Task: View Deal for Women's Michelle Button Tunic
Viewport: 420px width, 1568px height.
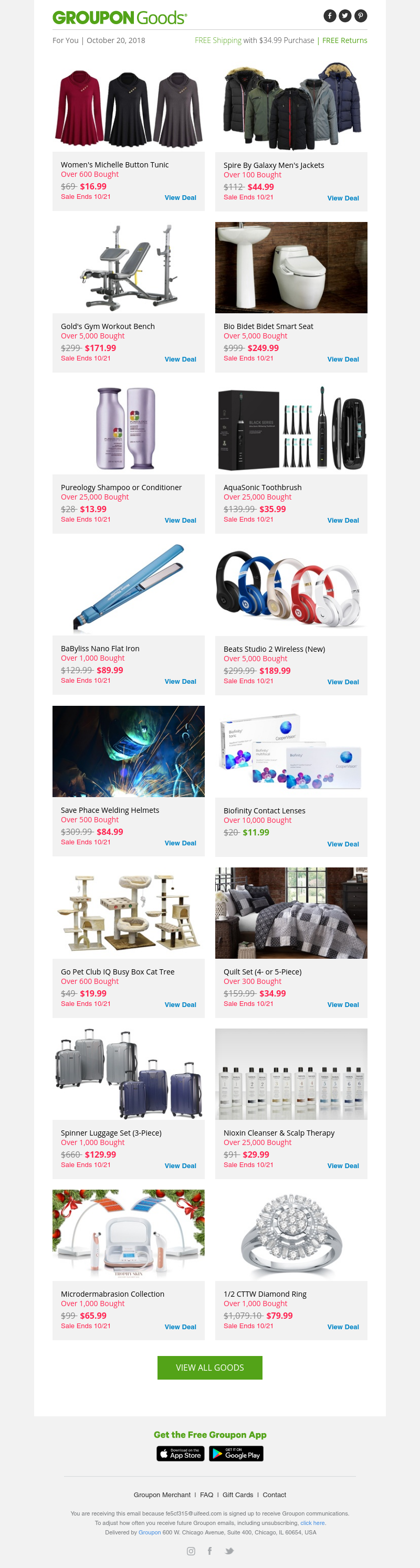Action: [x=180, y=198]
